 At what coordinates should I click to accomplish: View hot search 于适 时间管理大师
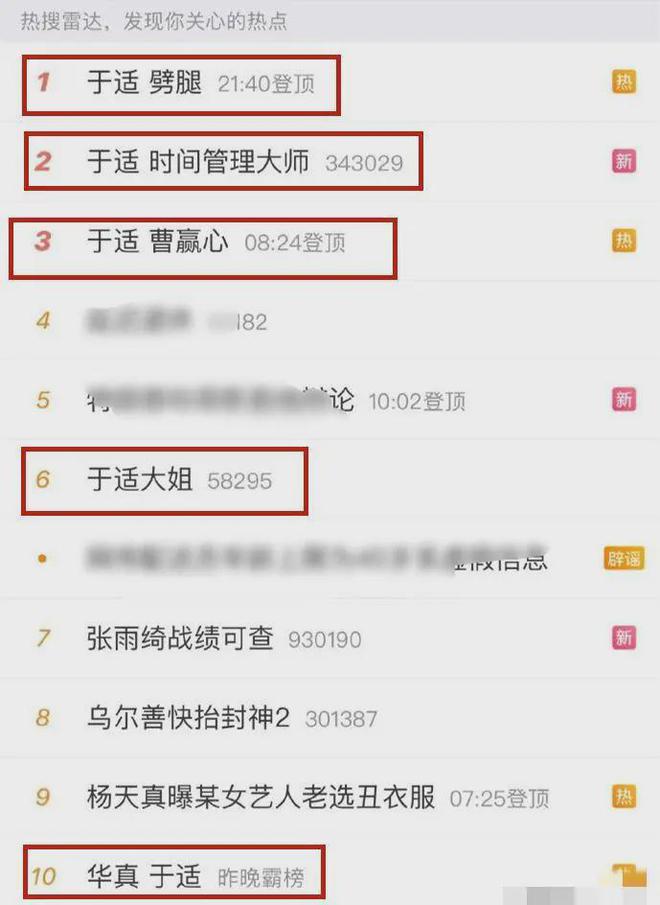point(198,161)
